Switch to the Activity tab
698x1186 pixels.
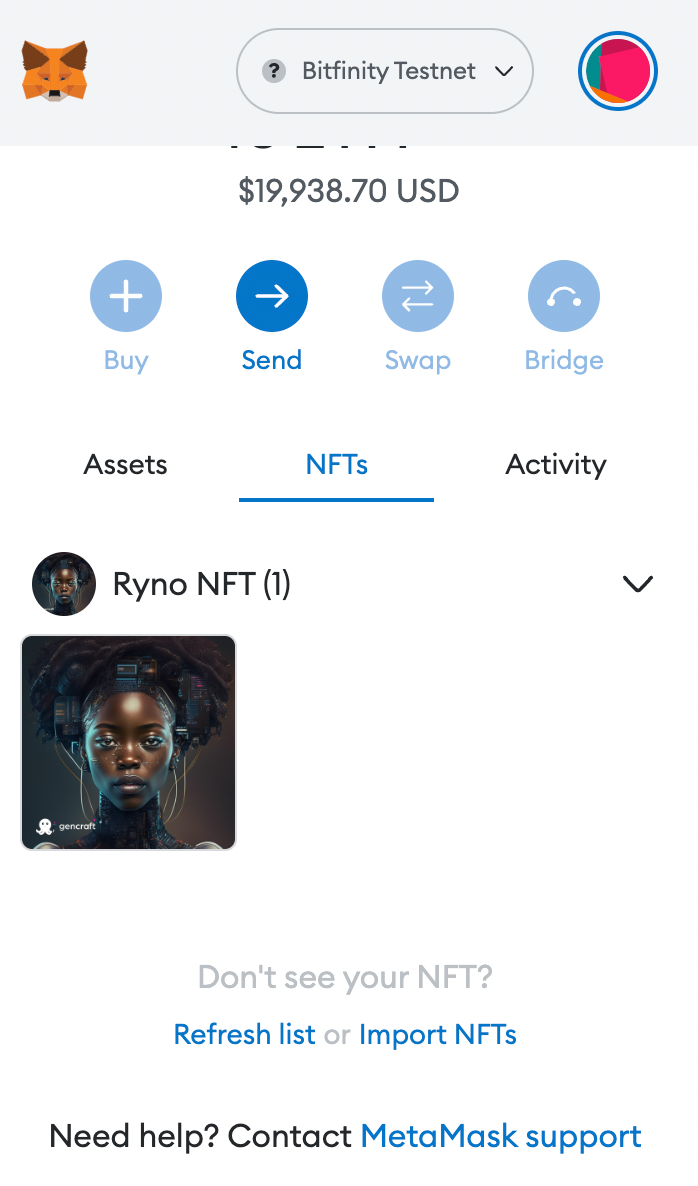556,464
